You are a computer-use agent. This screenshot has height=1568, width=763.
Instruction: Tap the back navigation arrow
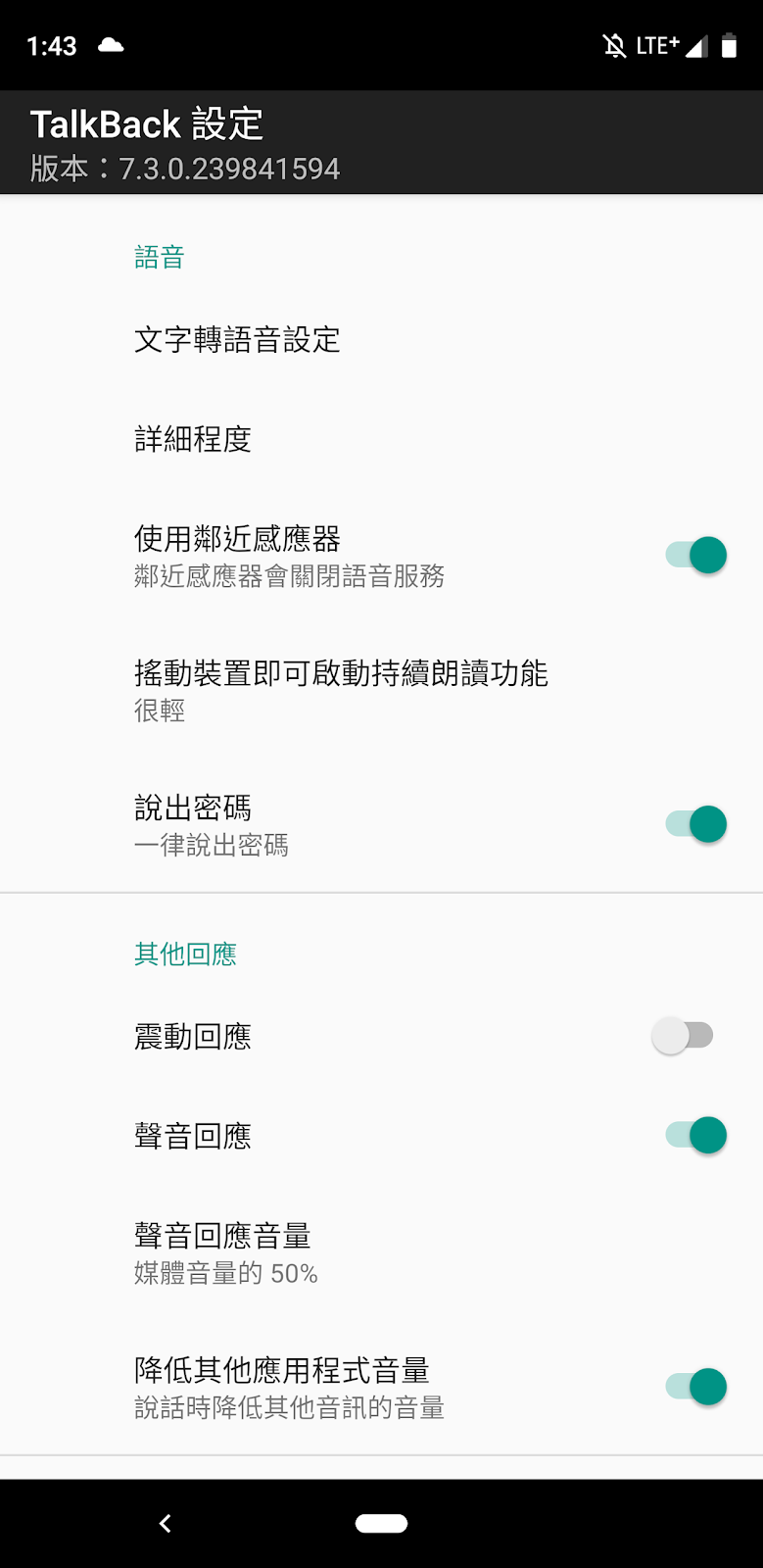coord(165,1523)
